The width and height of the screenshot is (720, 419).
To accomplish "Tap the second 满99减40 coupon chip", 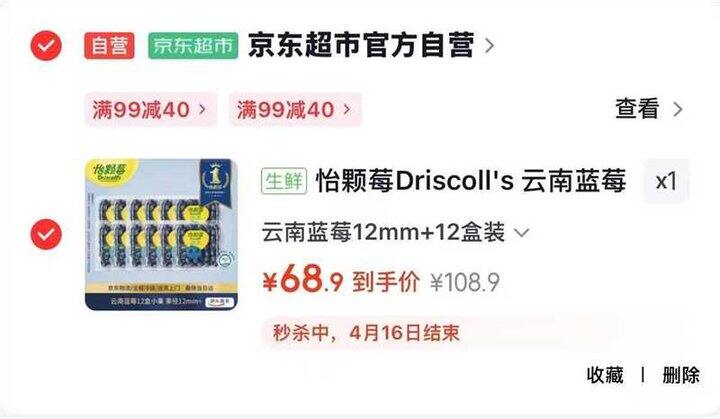I will point(296,109).
